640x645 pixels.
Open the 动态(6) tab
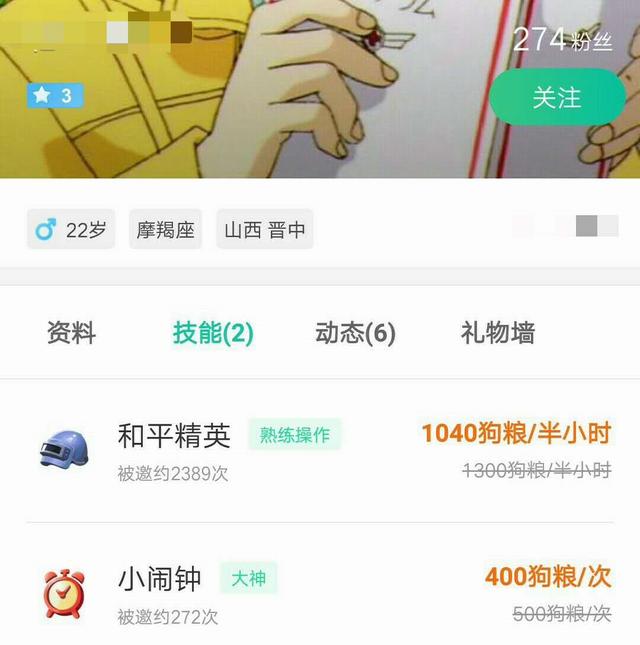coord(355,333)
